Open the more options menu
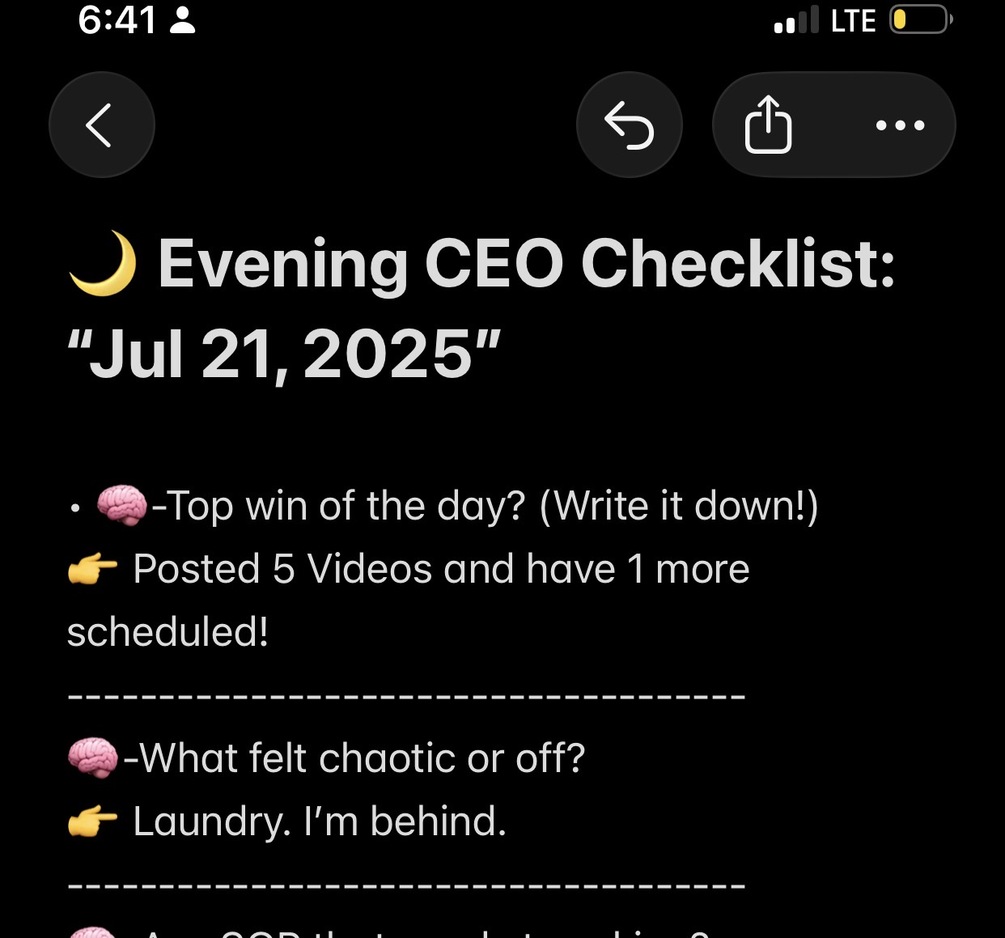This screenshot has width=1005, height=938. click(x=899, y=126)
